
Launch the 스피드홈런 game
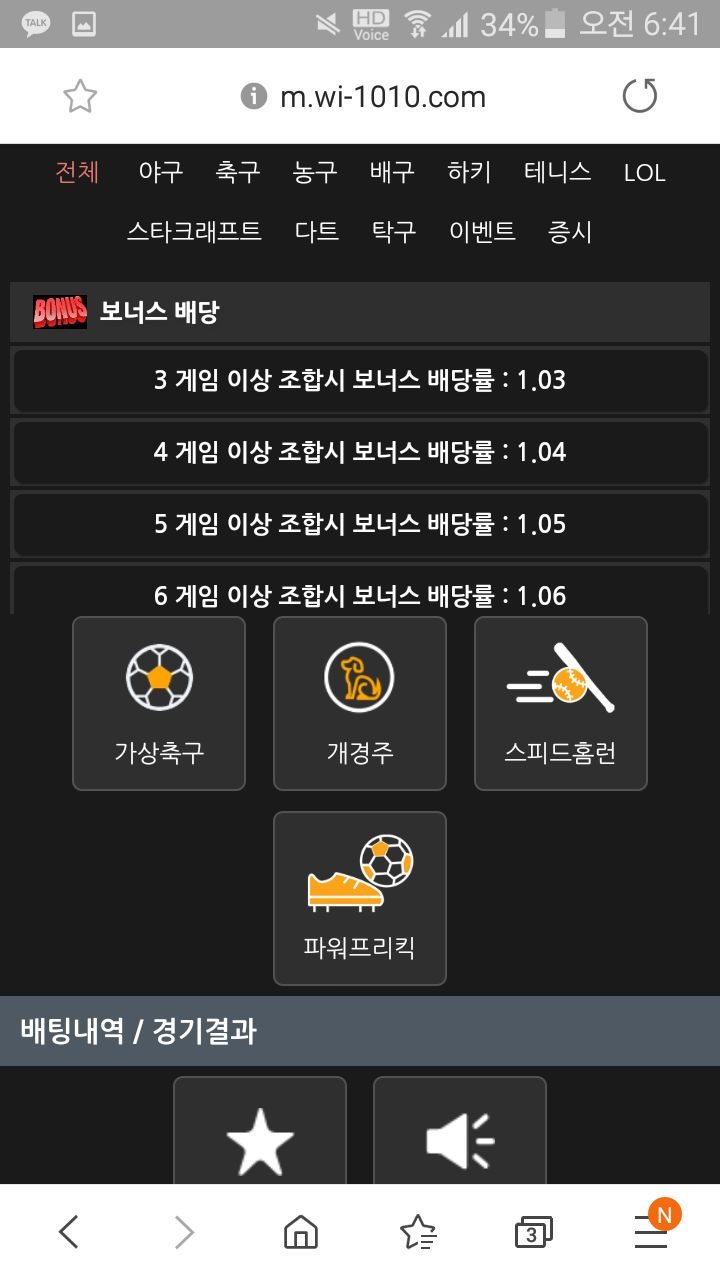560,703
